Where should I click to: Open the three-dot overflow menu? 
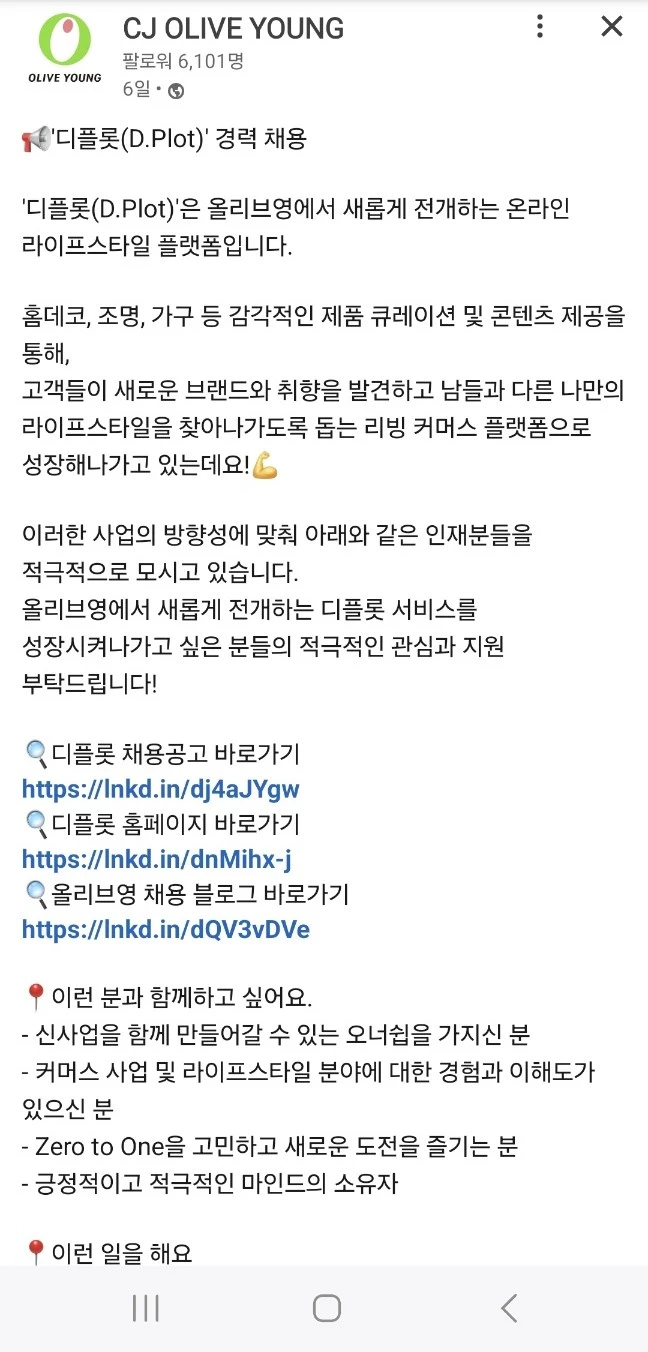click(x=540, y=27)
